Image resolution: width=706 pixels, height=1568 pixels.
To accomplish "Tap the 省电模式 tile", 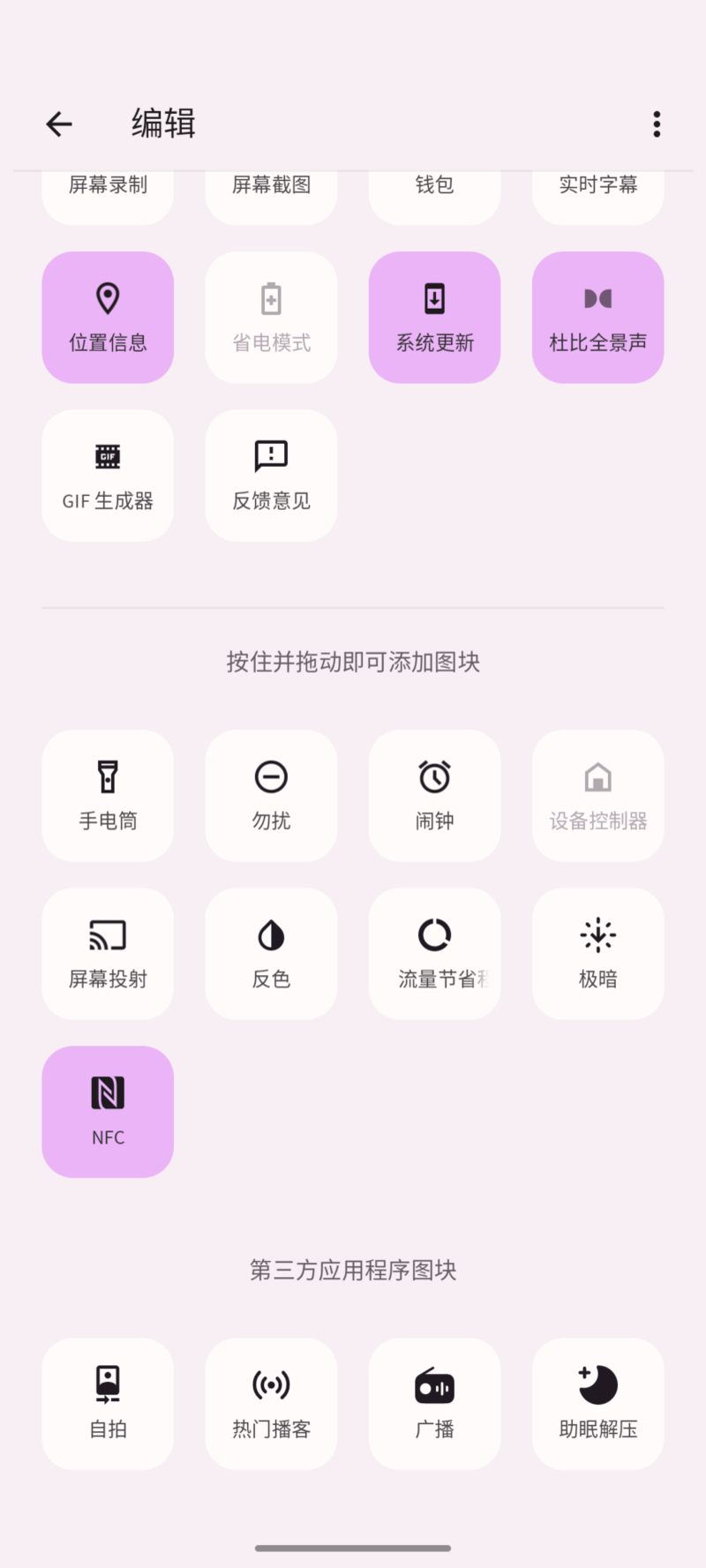I will pos(271,318).
